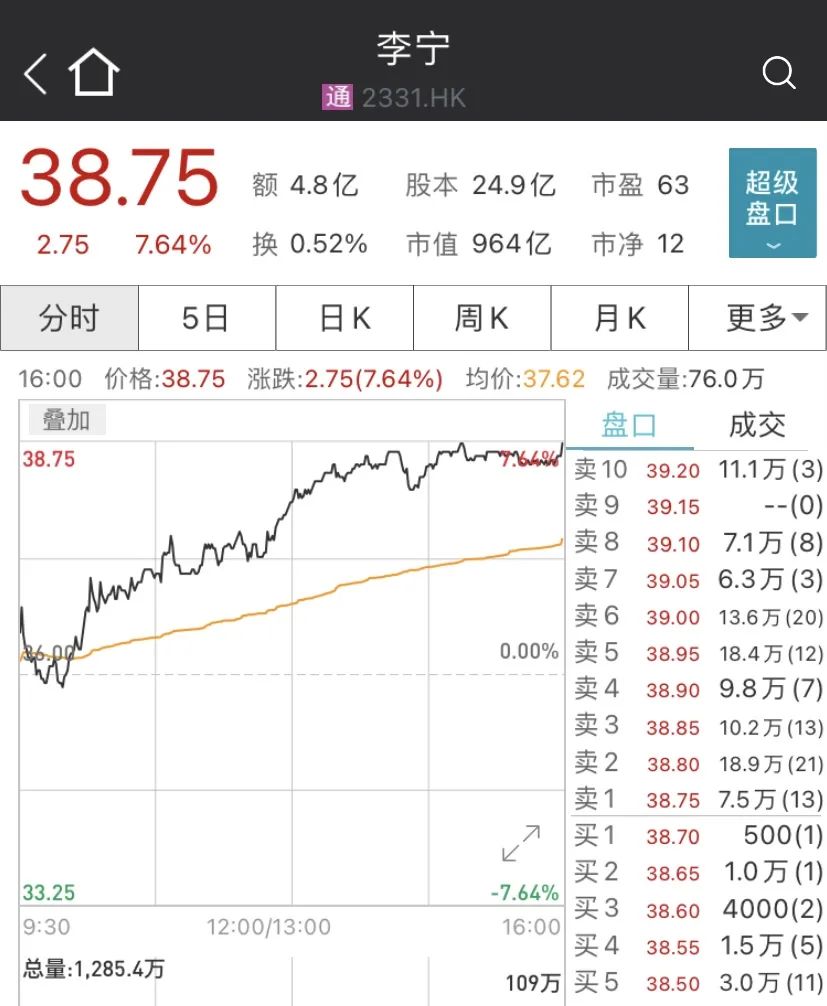Viewport: 827px width, 1006px height.
Task: Tap the 叠加 overlay button on the chart
Action: (65, 420)
